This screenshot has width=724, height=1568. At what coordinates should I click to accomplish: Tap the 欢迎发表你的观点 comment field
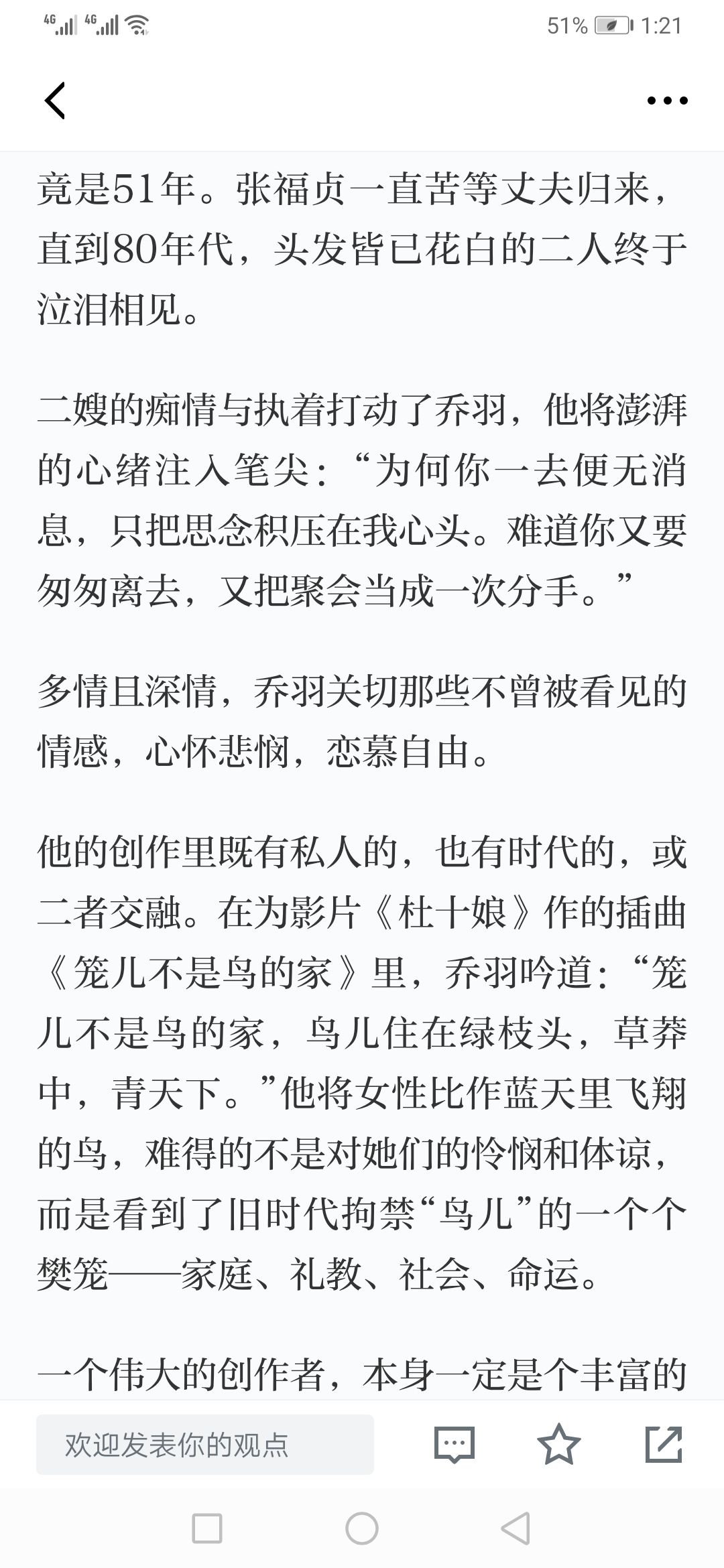205,1444
